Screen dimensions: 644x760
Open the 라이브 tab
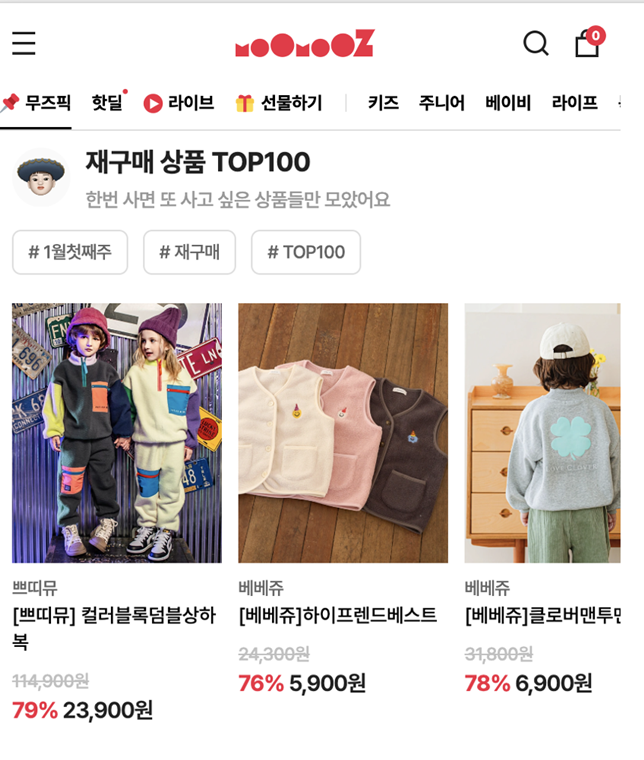point(179,103)
